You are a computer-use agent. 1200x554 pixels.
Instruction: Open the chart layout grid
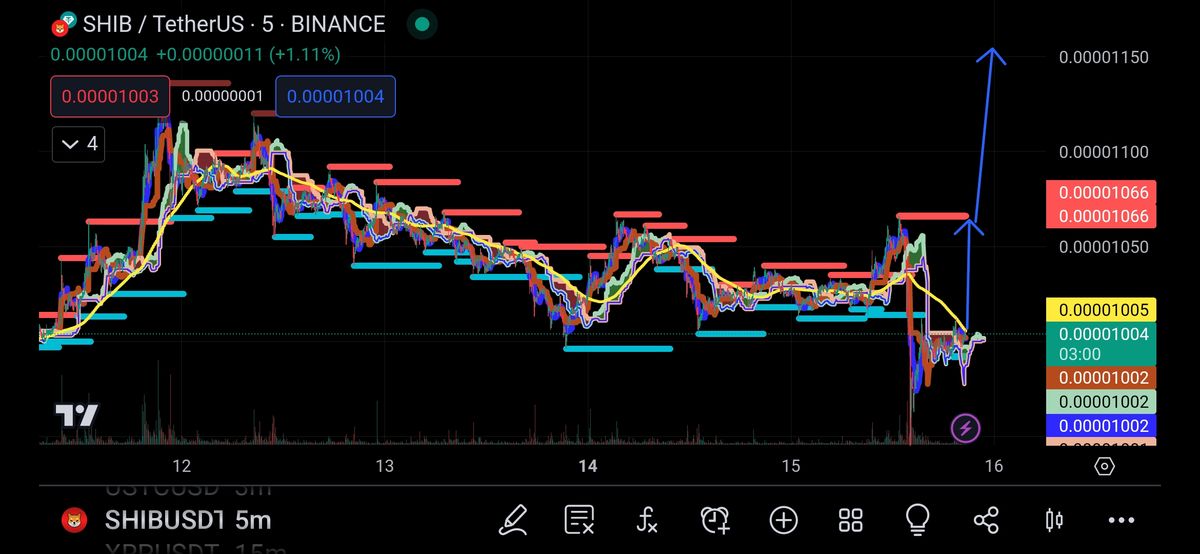coord(850,519)
